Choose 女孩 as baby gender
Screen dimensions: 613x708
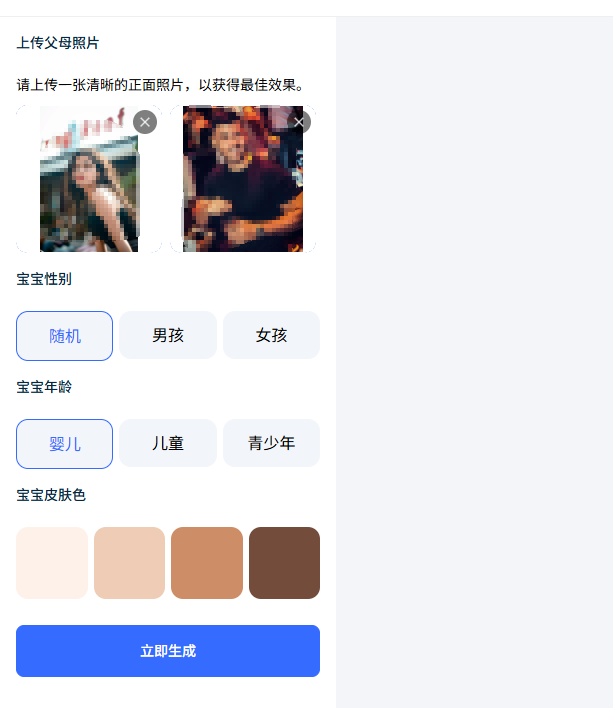tap(271, 335)
